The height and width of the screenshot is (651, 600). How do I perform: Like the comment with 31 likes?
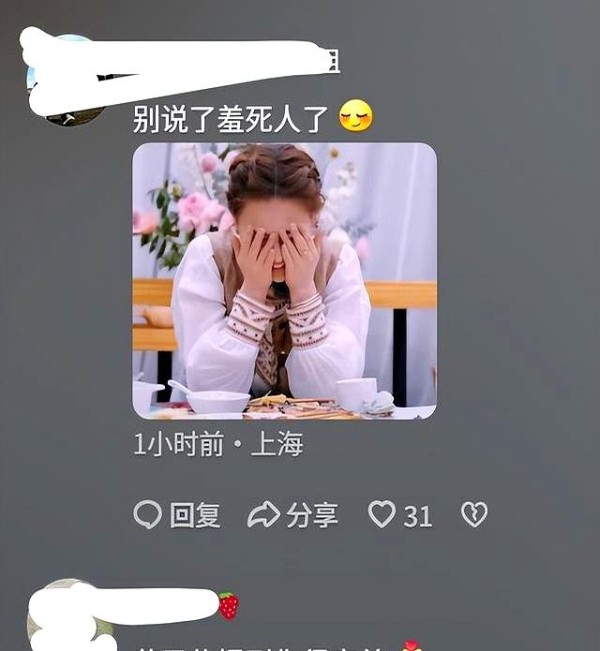click(383, 515)
